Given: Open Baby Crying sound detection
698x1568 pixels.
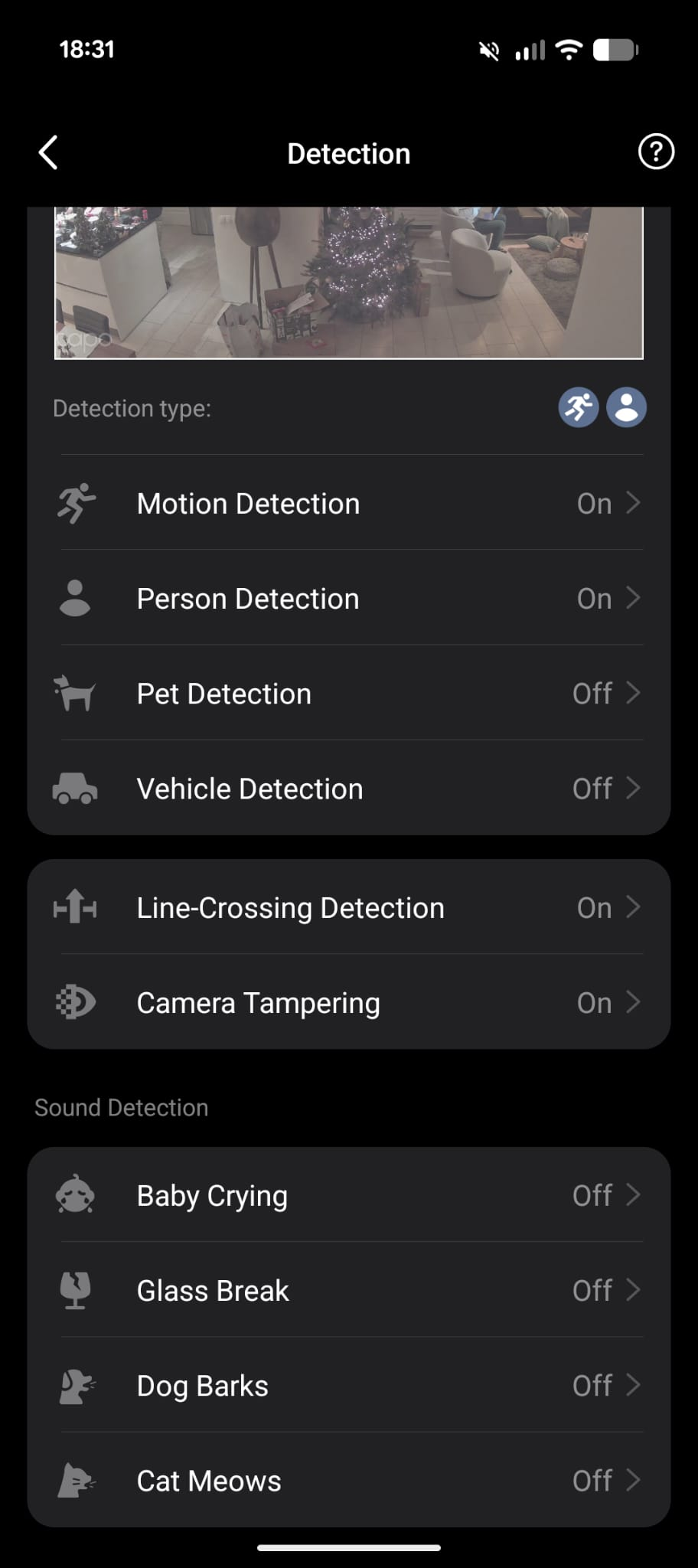Looking at the screenshot, I should (349, 1196).
